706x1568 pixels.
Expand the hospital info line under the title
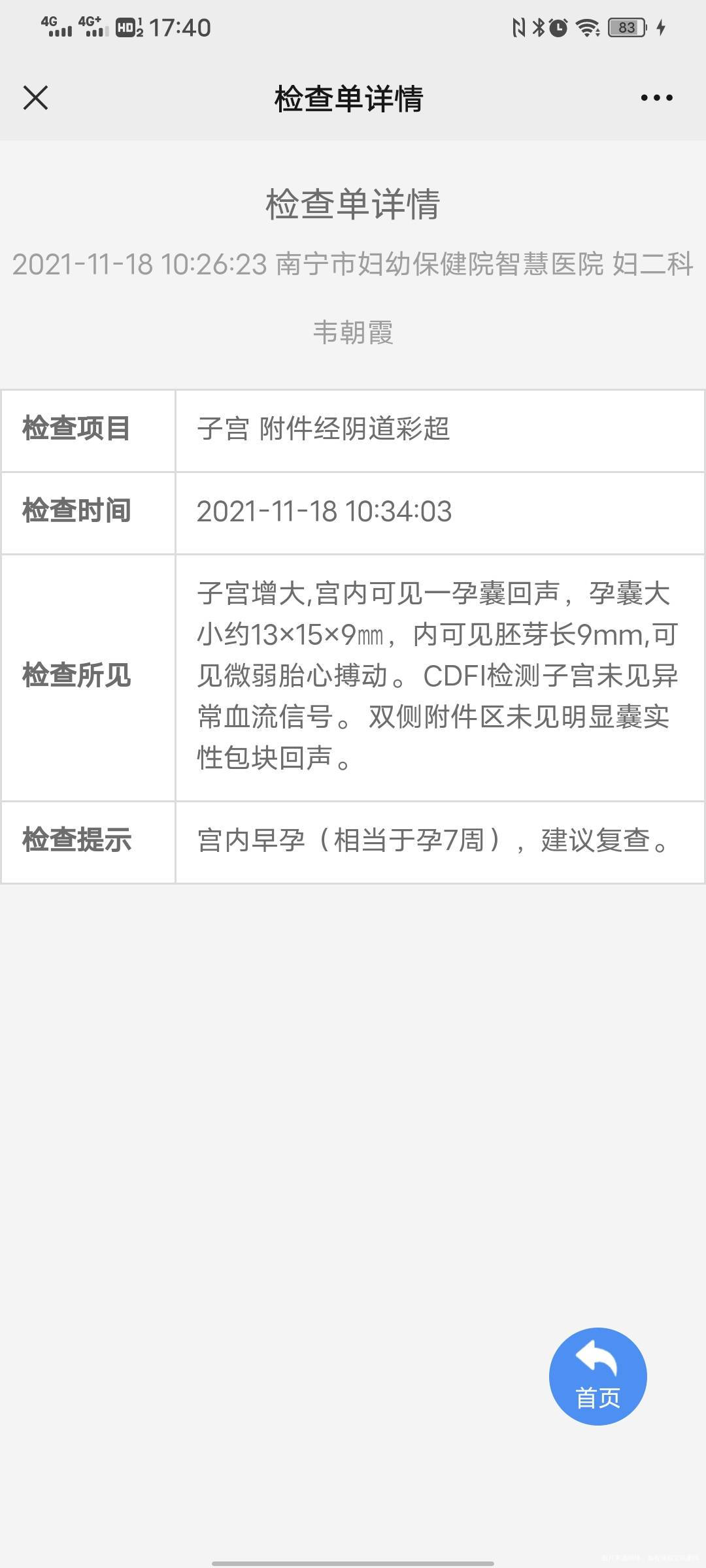point(353,265)
